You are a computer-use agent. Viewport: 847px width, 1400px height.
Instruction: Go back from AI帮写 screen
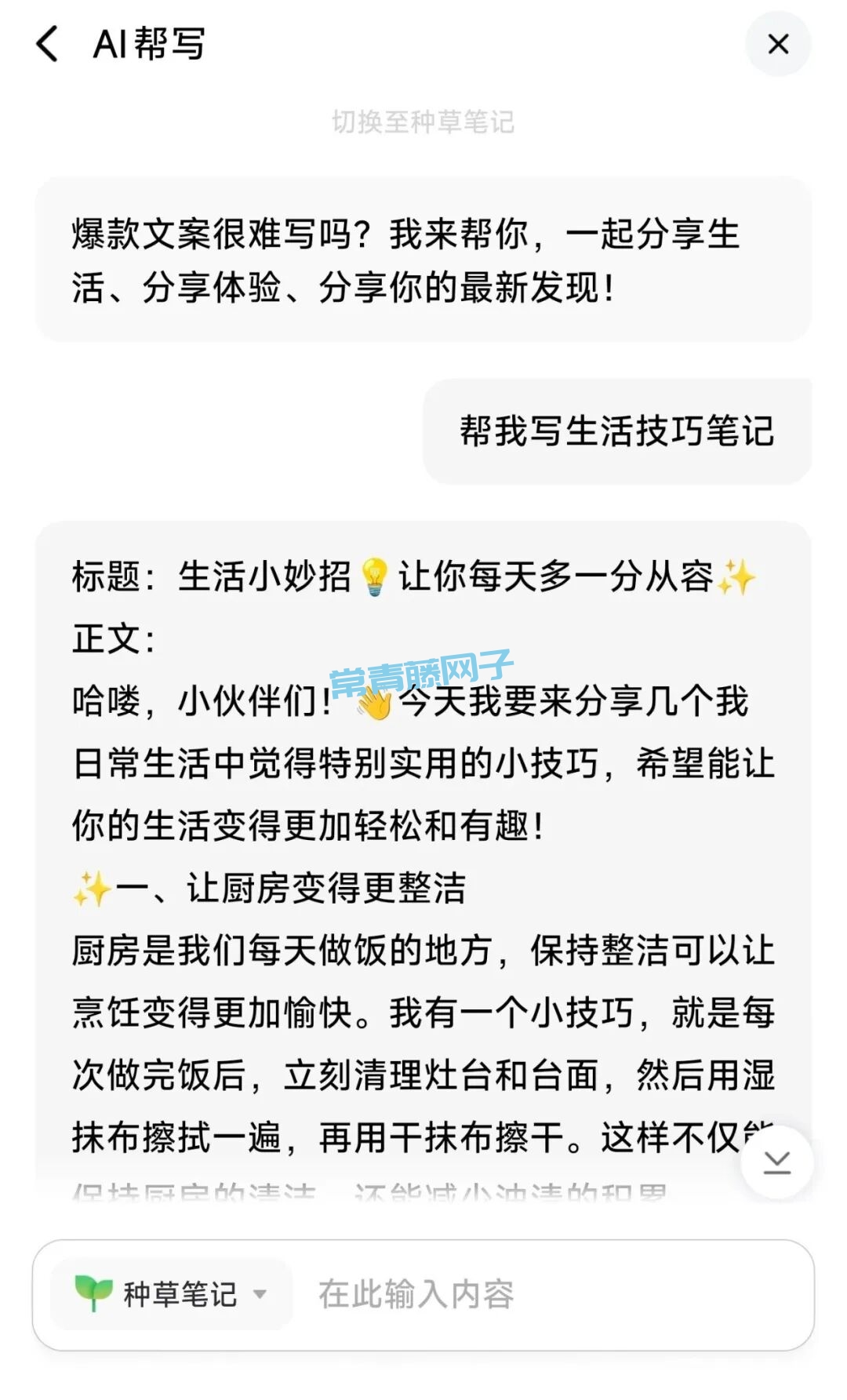coord(48,43)
